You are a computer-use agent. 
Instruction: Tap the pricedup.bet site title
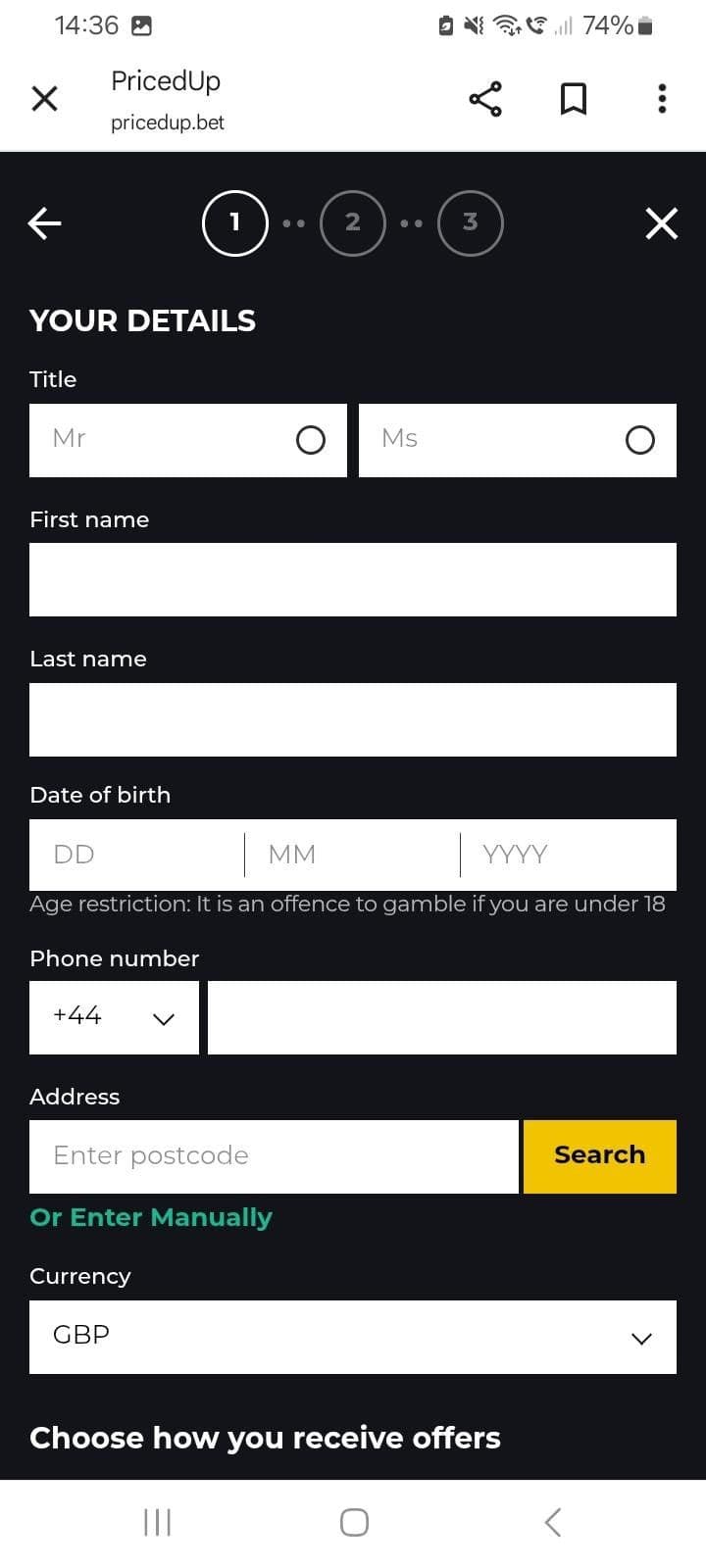pyautogui.click(x=167, y=122)
